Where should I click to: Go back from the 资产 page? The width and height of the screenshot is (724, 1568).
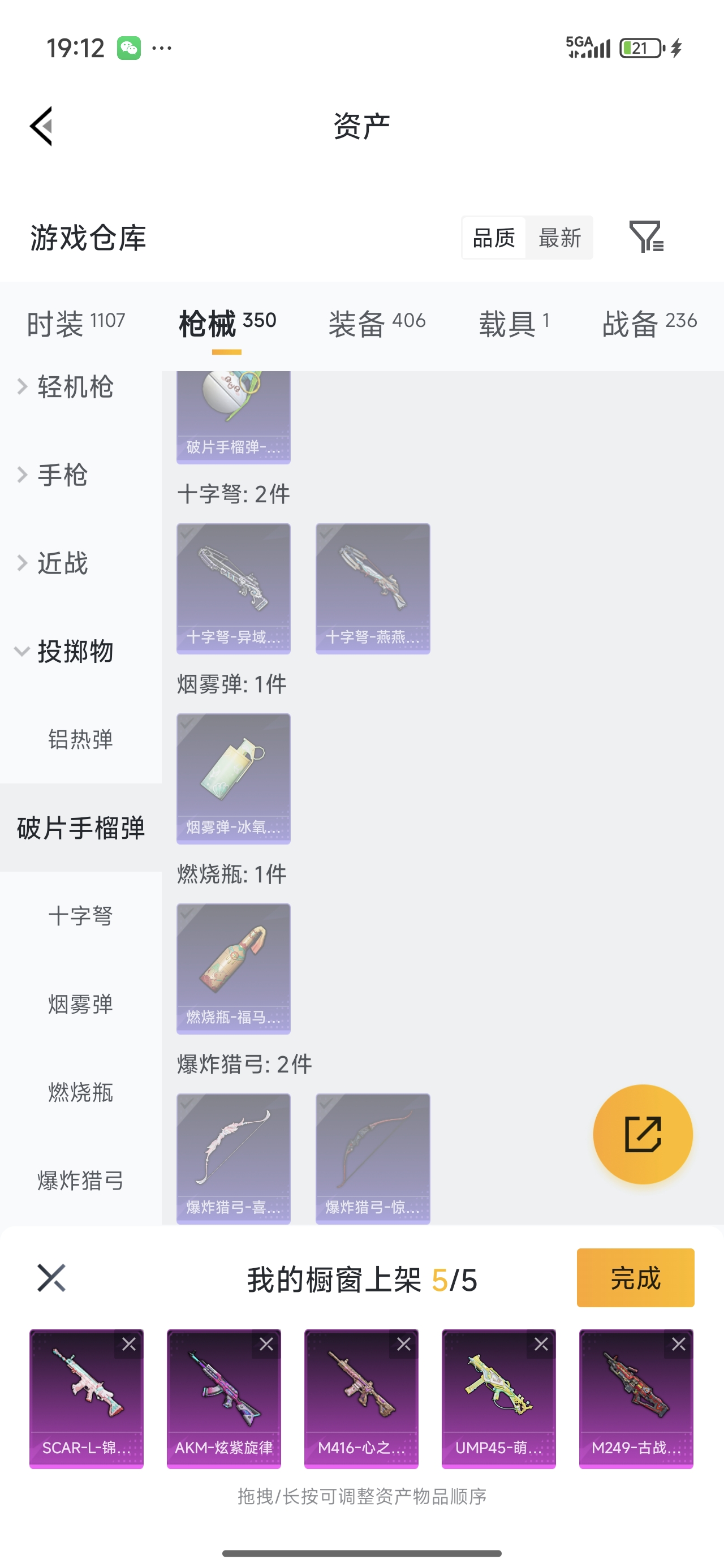pos(41,127)
